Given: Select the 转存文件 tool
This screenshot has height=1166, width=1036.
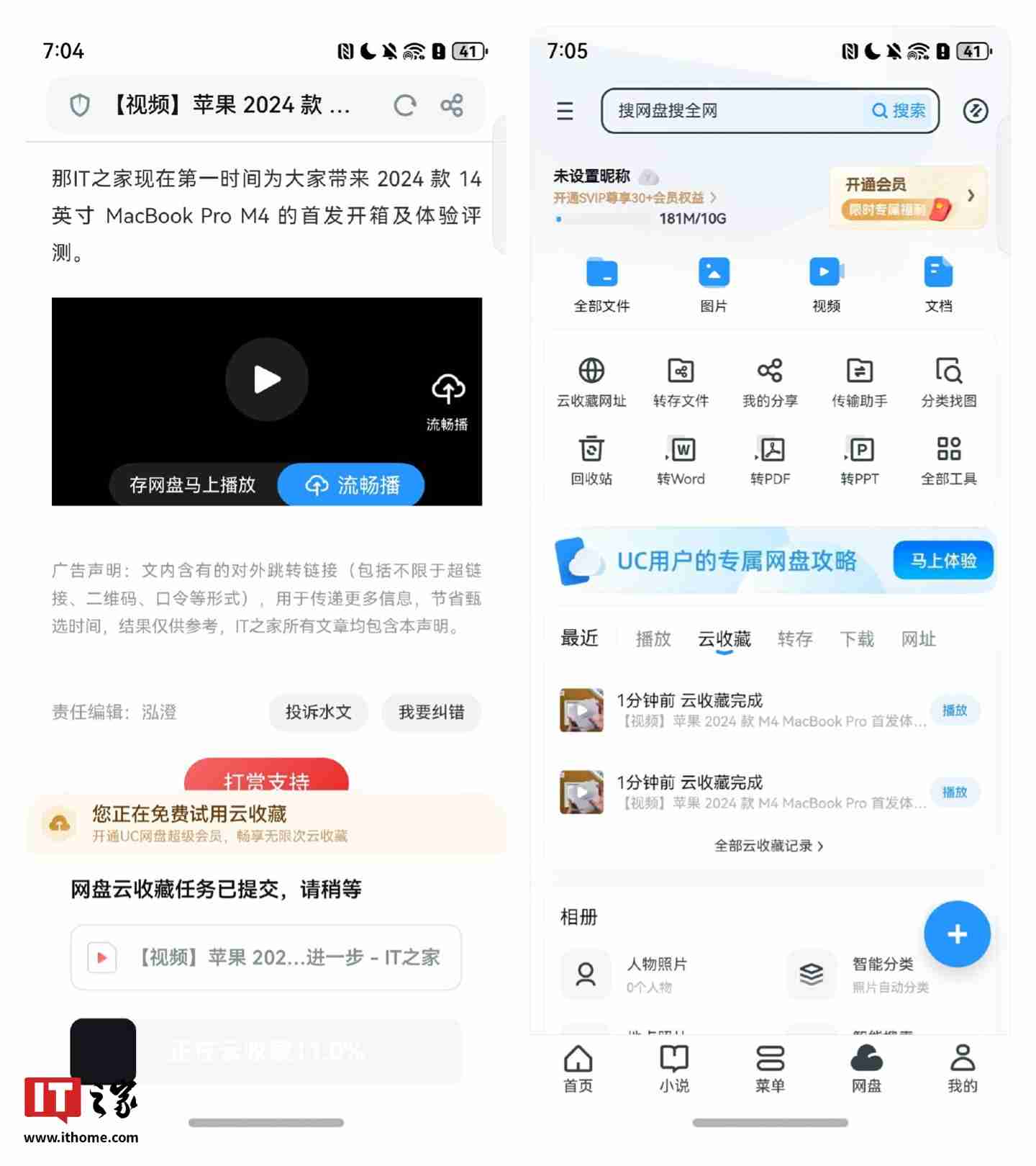Looking at the screenshot, I should pyautogui.click(x=680, y=381).
